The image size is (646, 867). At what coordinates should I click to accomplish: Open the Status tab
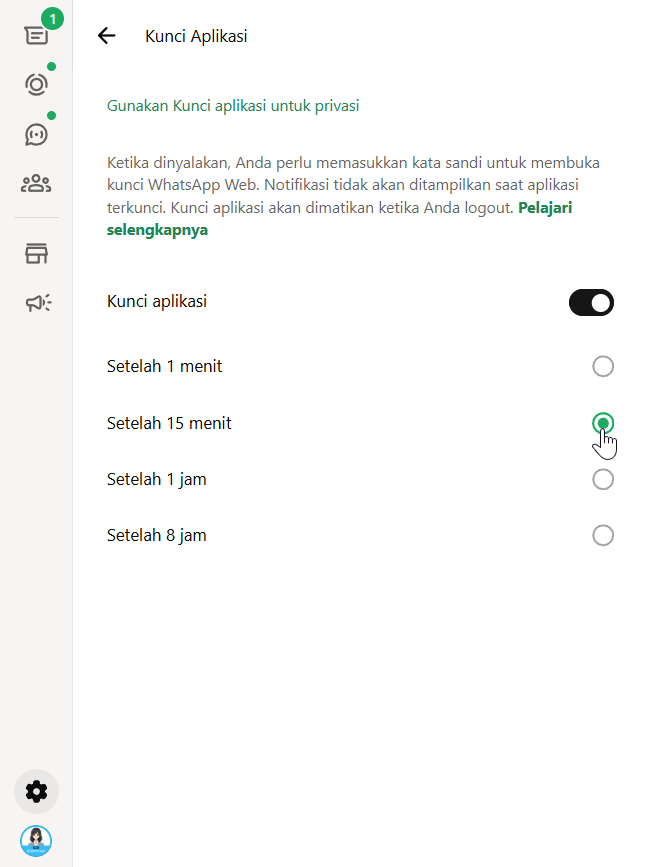coord(36,84)
